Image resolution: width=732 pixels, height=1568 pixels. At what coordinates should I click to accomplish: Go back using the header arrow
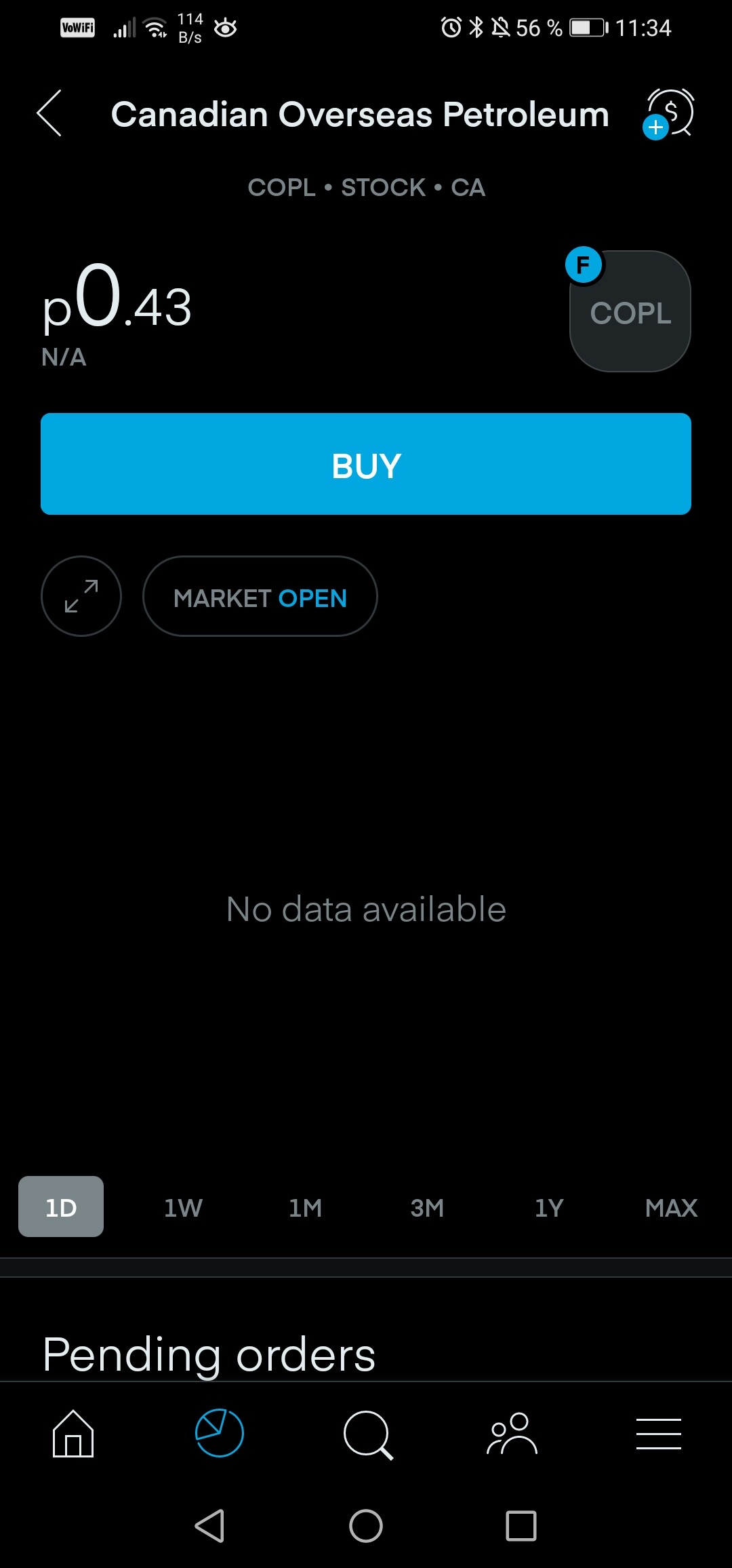pyautogui.click(x=49, y=113)
